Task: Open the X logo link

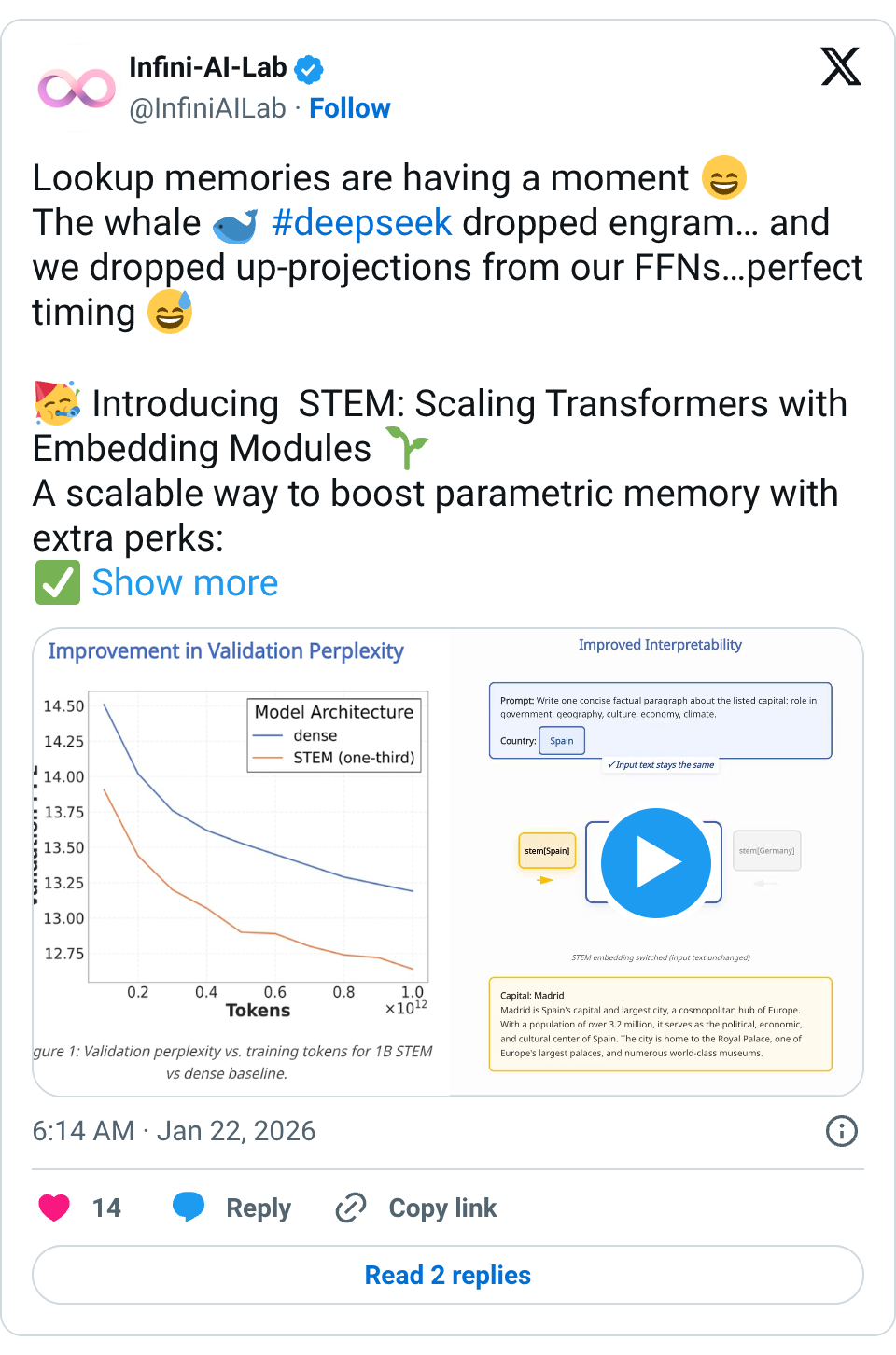Action: (840, 67)
